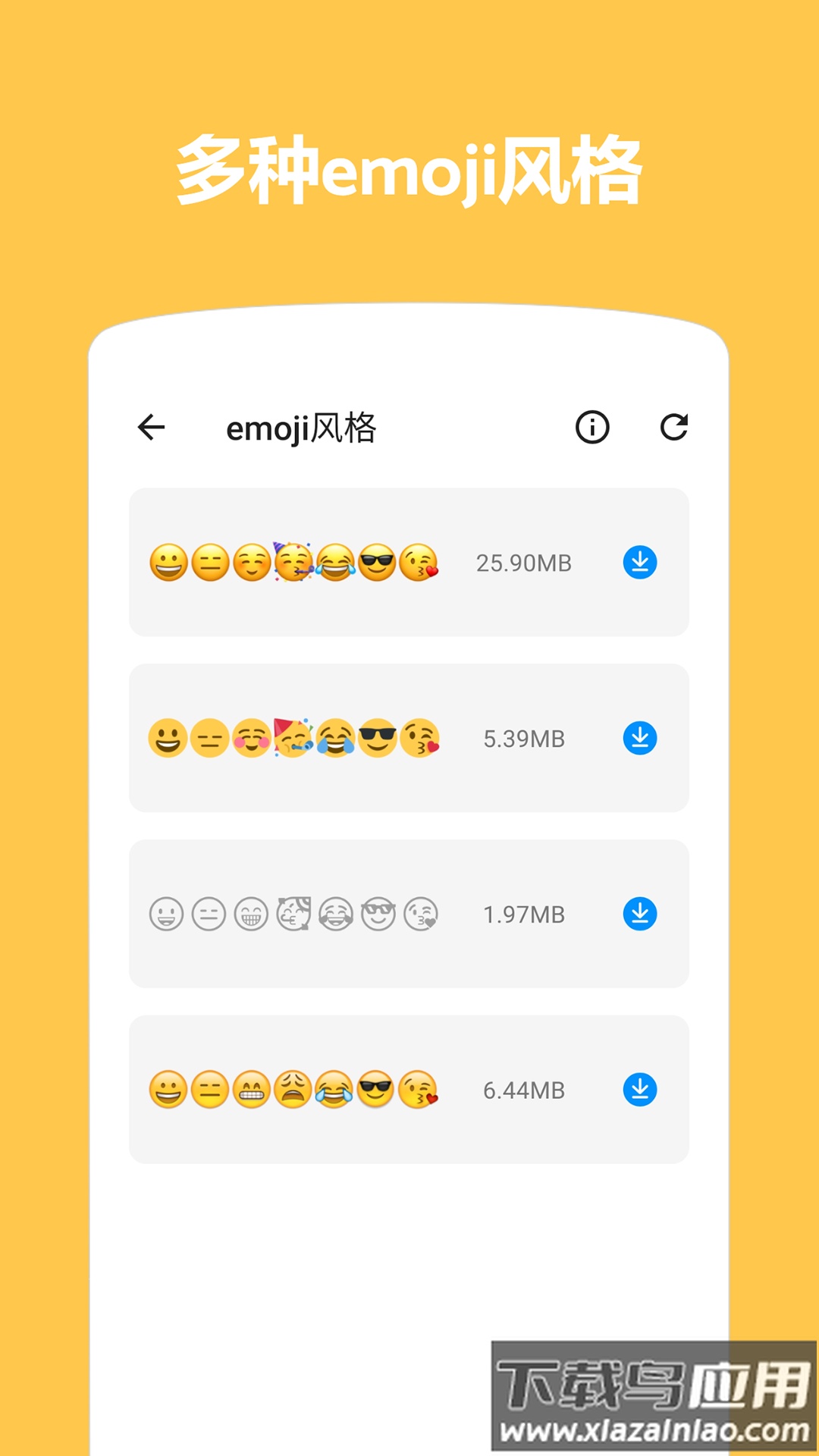Select the fourth emoji style preview row

pyautogui.click(x=409, y=1090)
